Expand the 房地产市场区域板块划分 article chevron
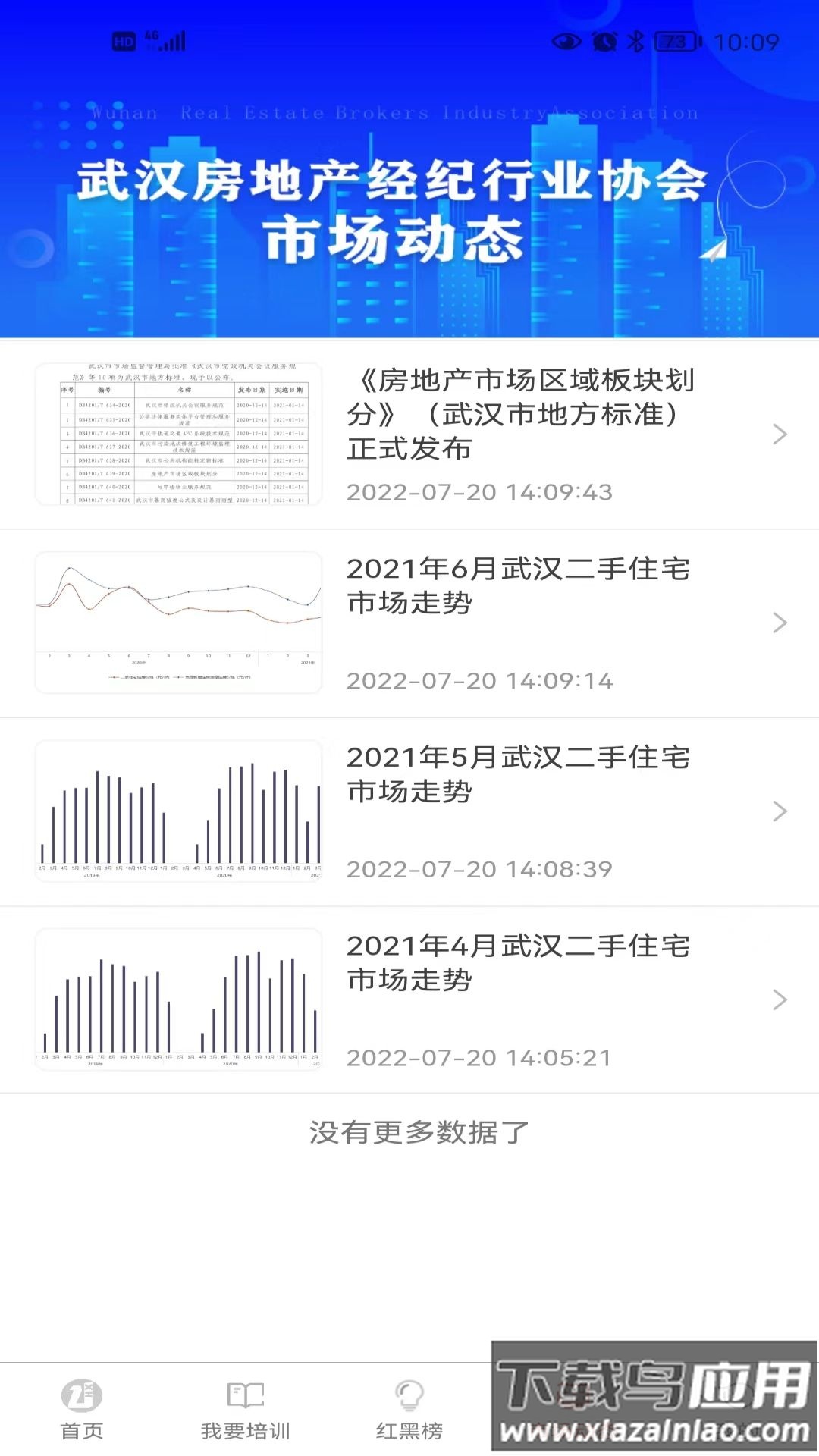This screenshot has height=1456, width=819. tap(779, 434)
